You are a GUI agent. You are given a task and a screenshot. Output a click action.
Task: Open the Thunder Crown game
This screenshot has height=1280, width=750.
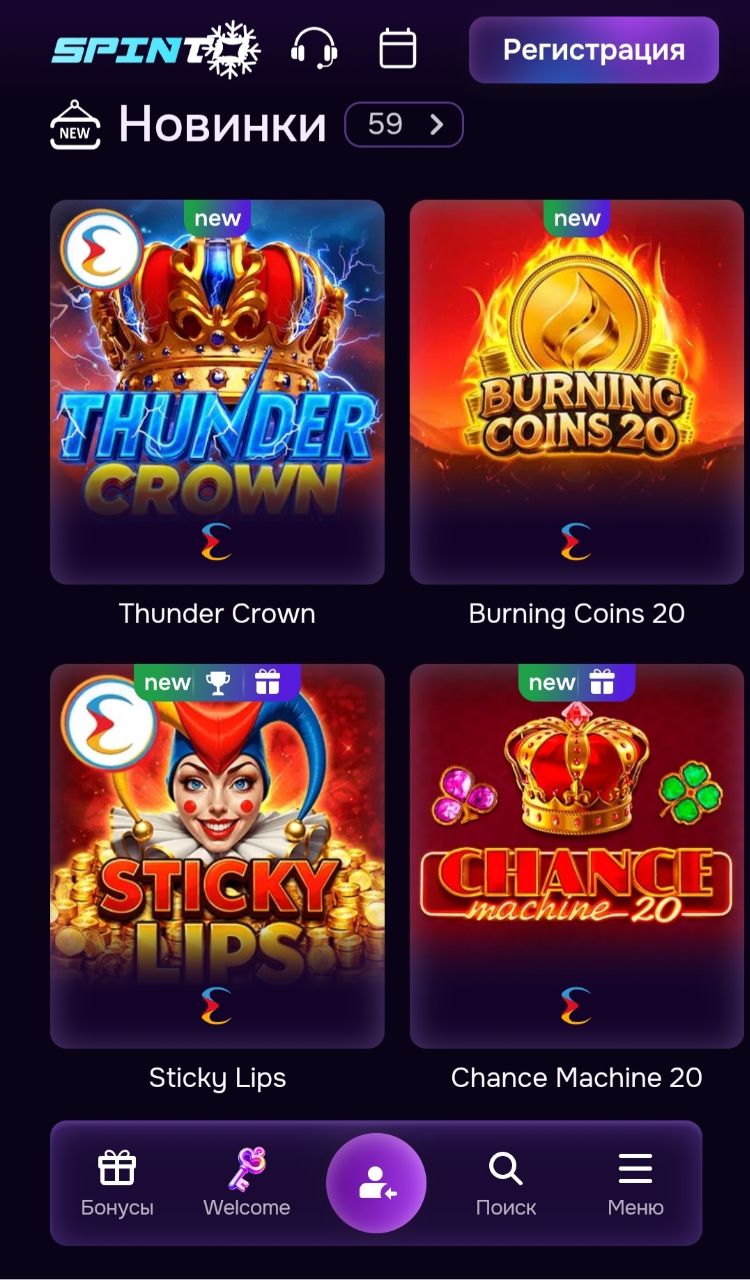point(217,392)
